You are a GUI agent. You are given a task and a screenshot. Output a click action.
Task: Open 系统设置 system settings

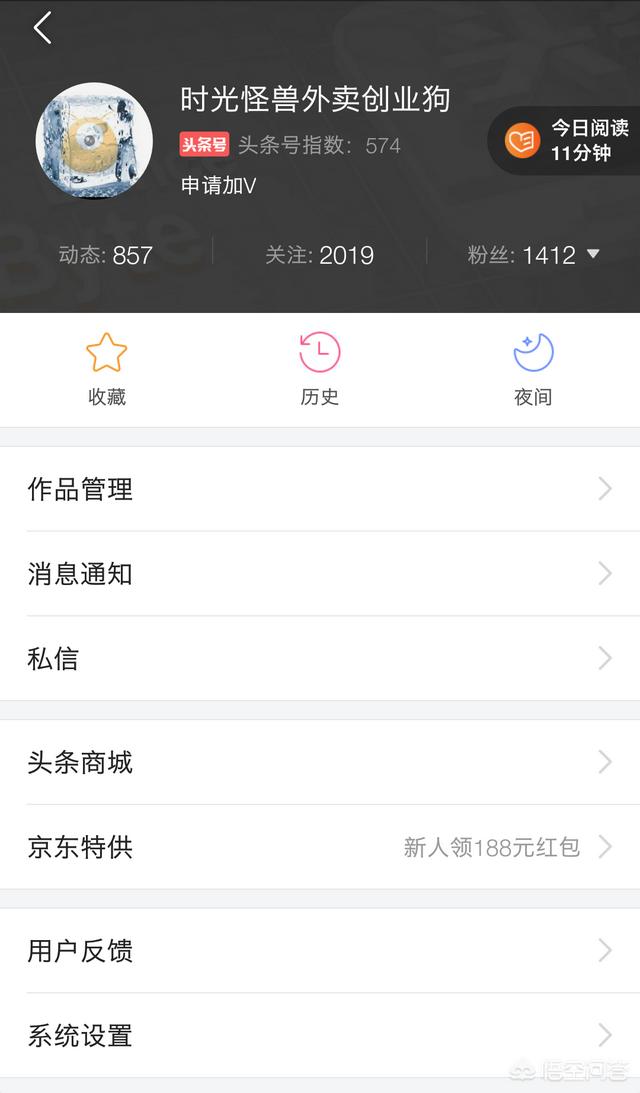click(320, 1036)
